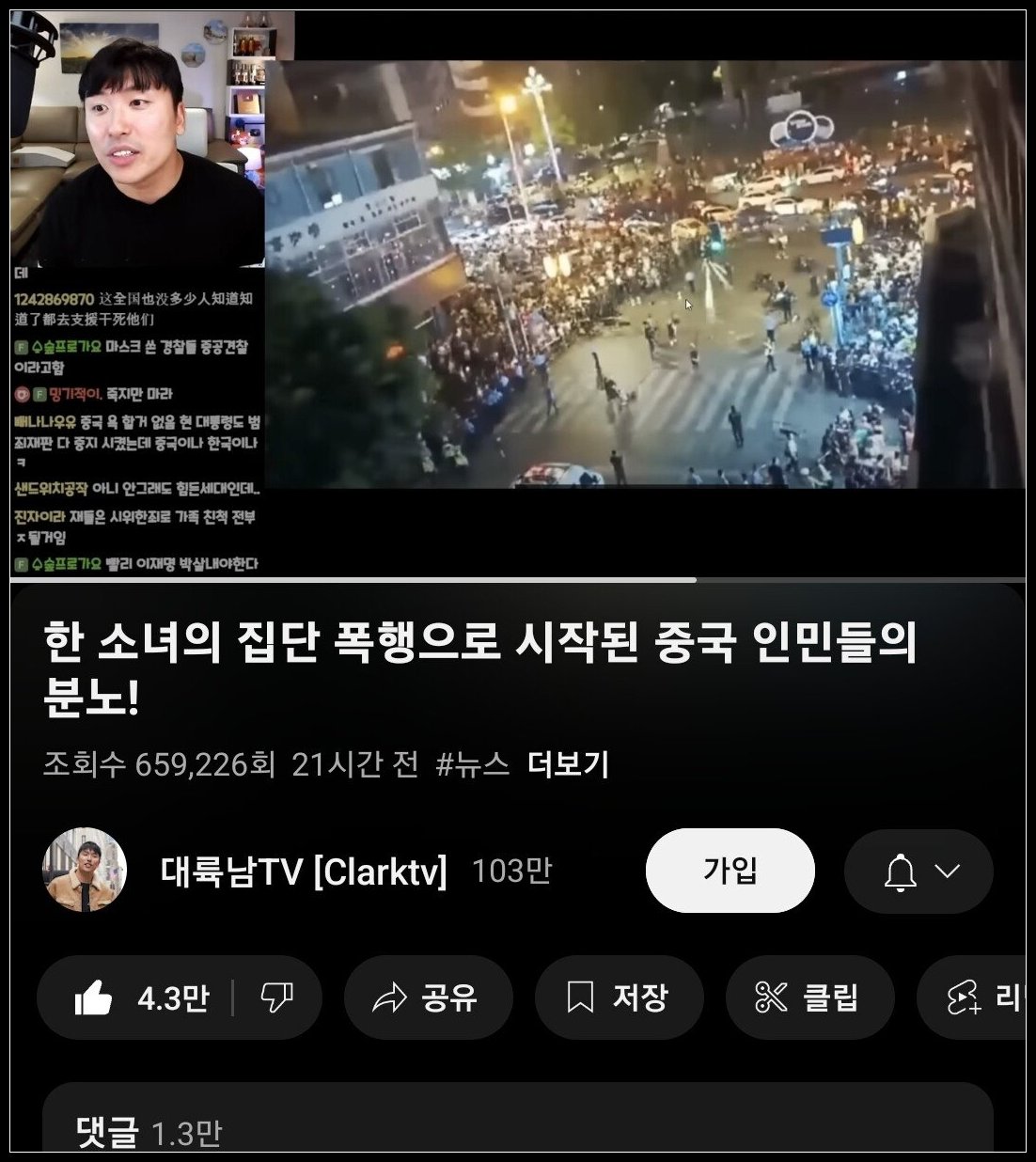Create a clip using 클립

(x=808, y=997)
